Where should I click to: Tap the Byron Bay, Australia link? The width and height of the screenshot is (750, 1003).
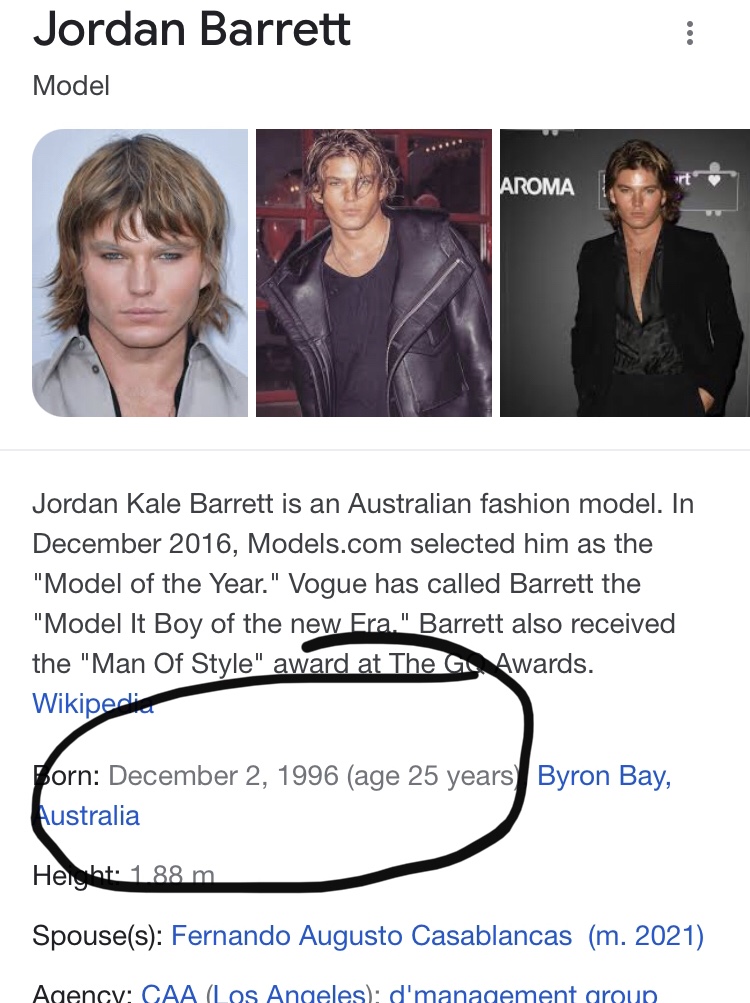click(603, 776)
